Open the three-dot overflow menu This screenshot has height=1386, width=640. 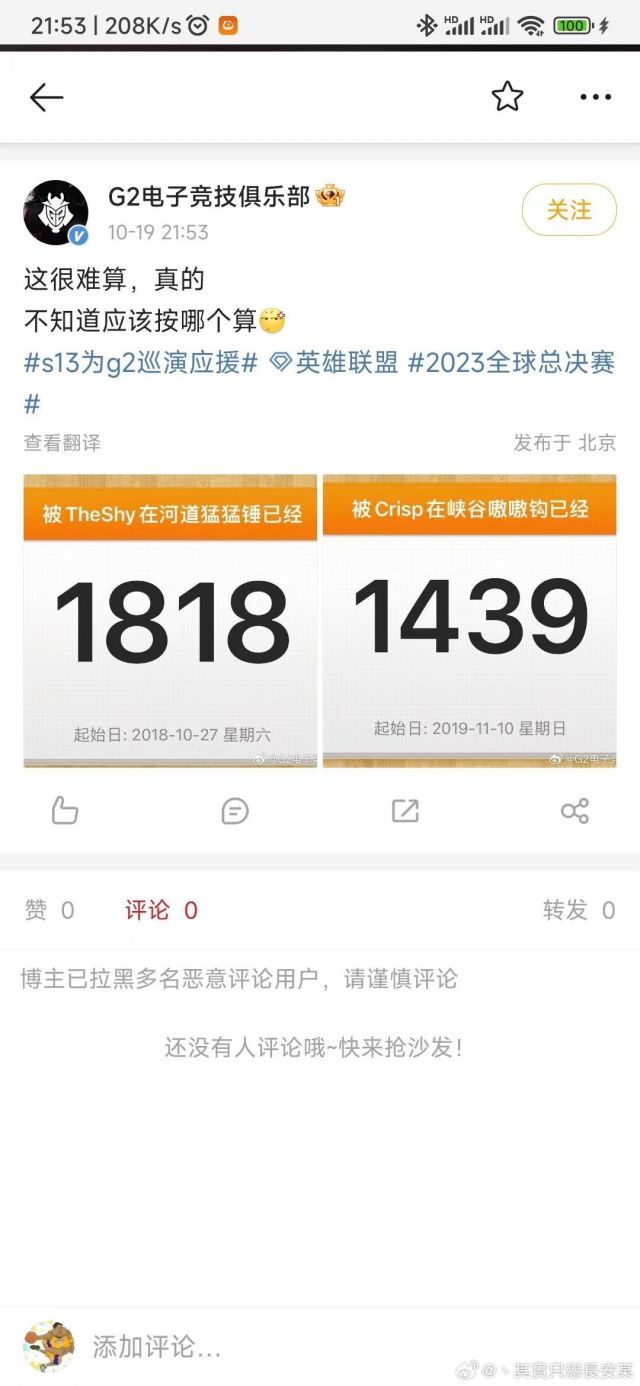(x=595, y=97)
